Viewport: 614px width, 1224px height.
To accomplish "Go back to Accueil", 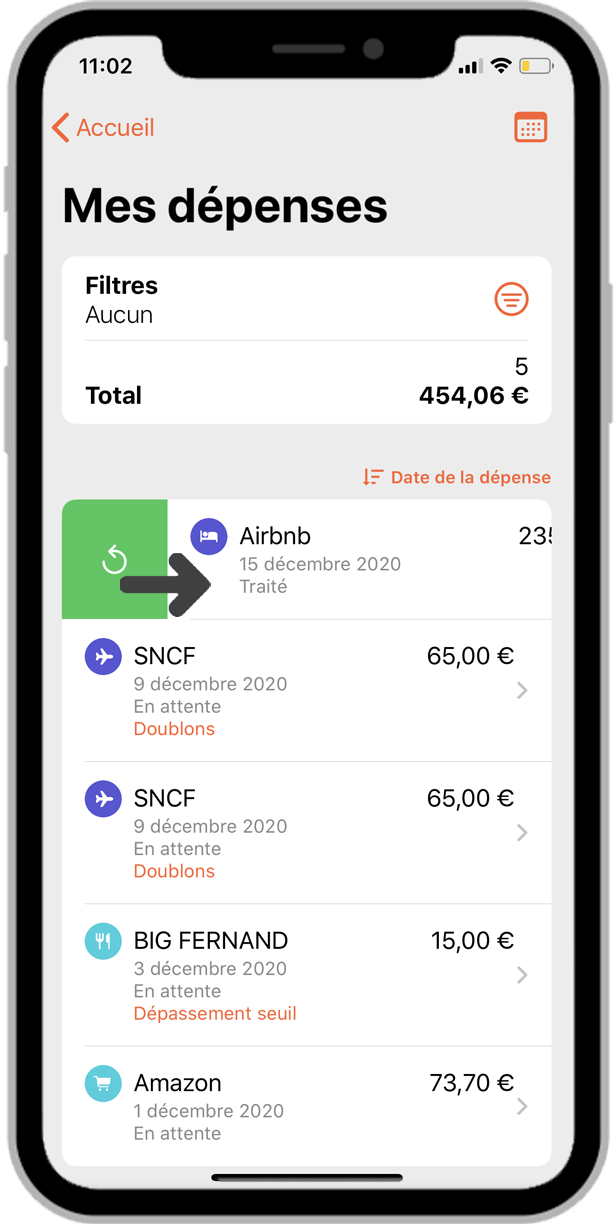I will [103, 128].
